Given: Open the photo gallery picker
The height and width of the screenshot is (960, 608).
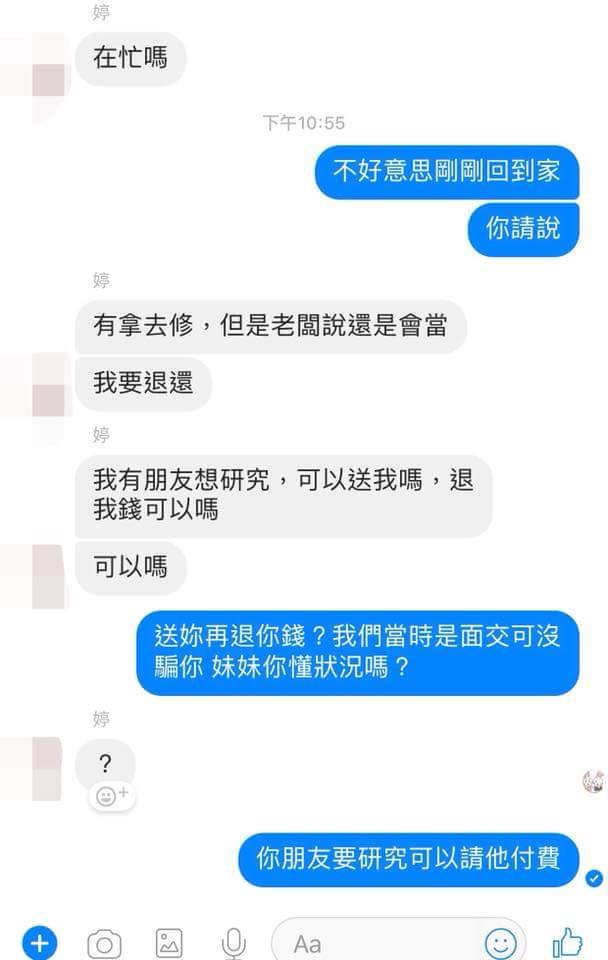Looking at the screenshot, I should (169, 943).
